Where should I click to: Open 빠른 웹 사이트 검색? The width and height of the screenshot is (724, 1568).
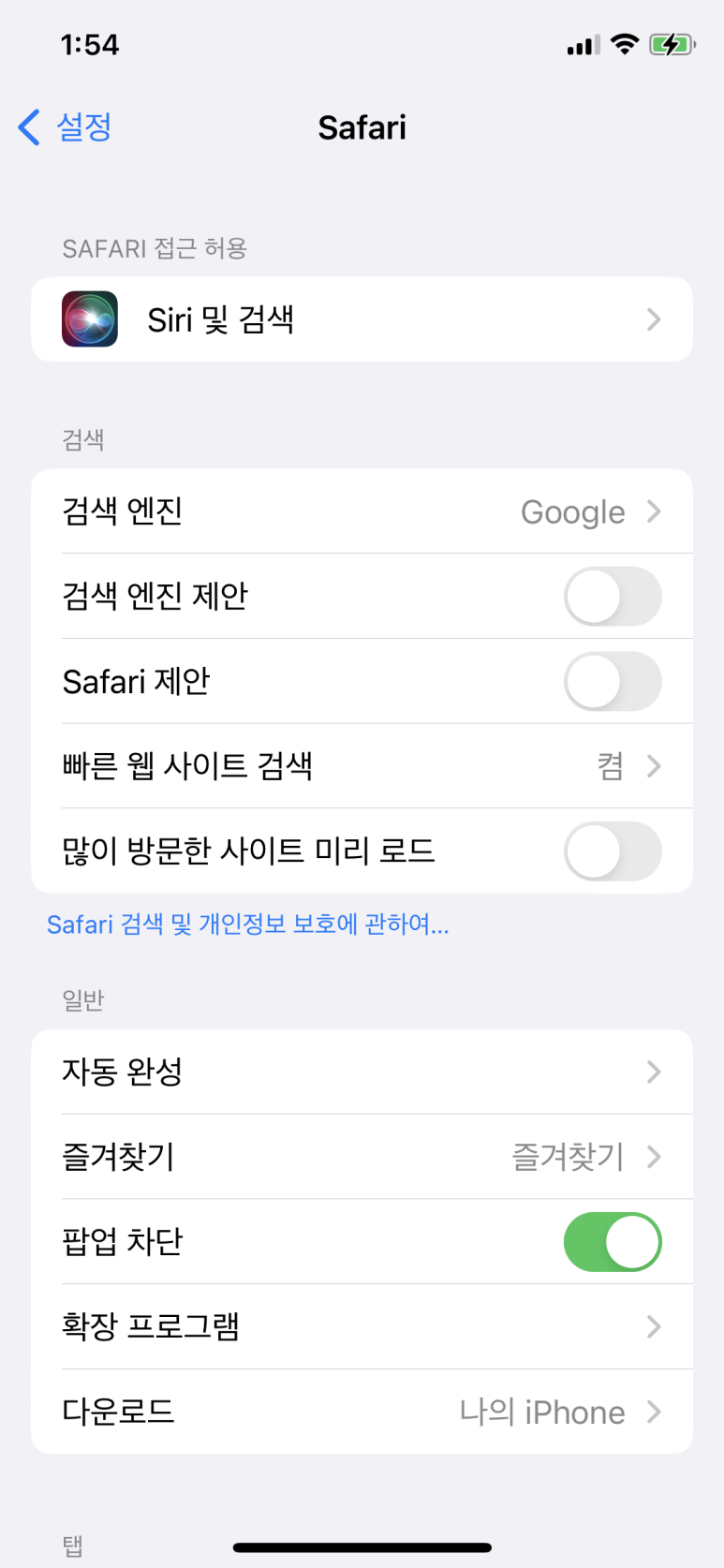(x=362, y=766)
